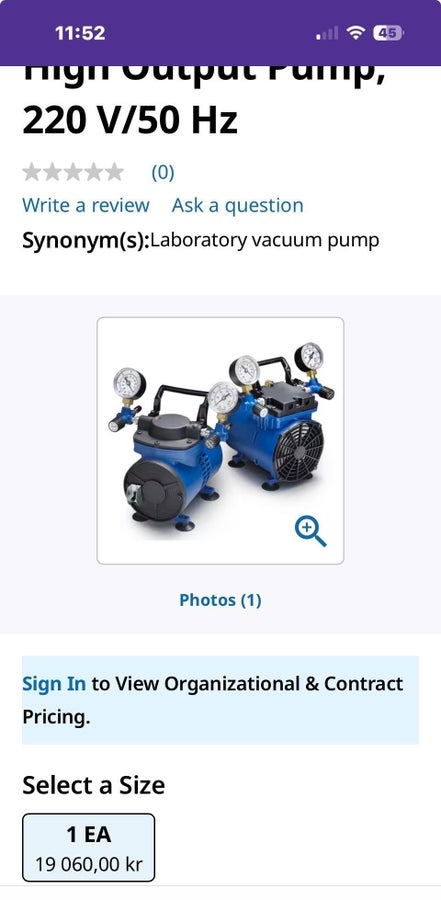Zoom the photo with the magnifier icon

coord(311,532)
